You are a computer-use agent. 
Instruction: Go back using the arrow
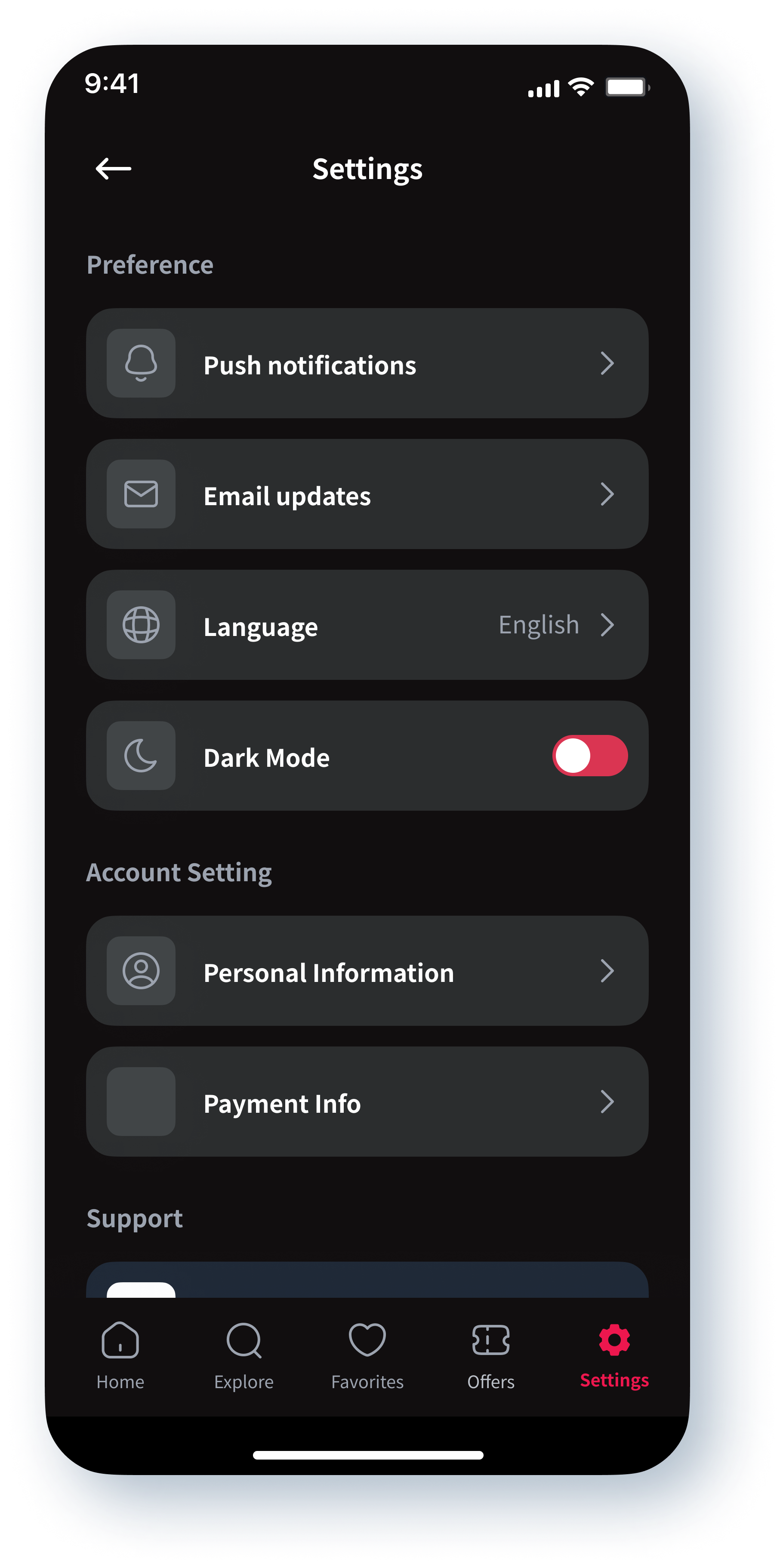113,169
